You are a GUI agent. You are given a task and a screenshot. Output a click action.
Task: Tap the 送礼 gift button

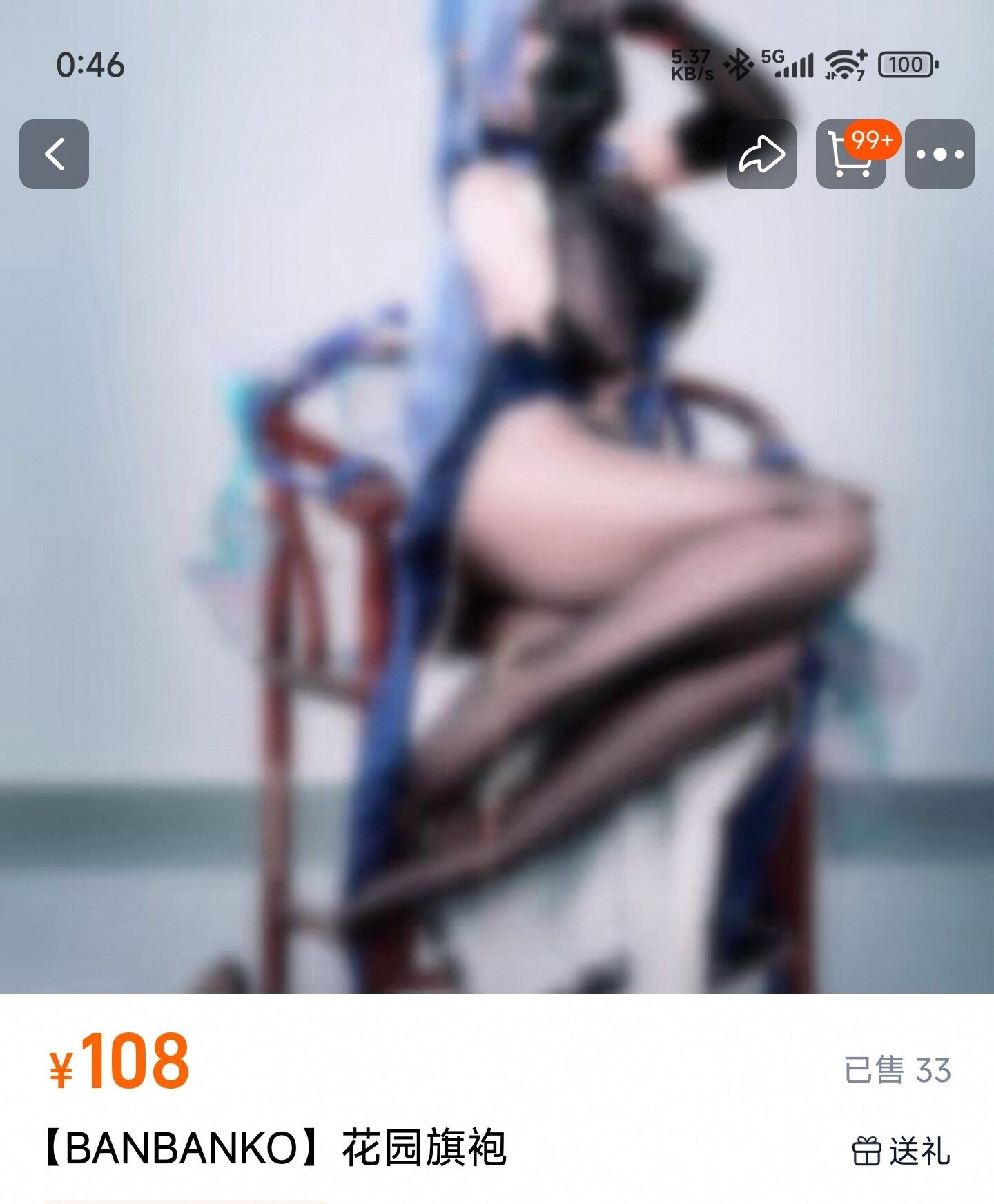coord(901,1151)
